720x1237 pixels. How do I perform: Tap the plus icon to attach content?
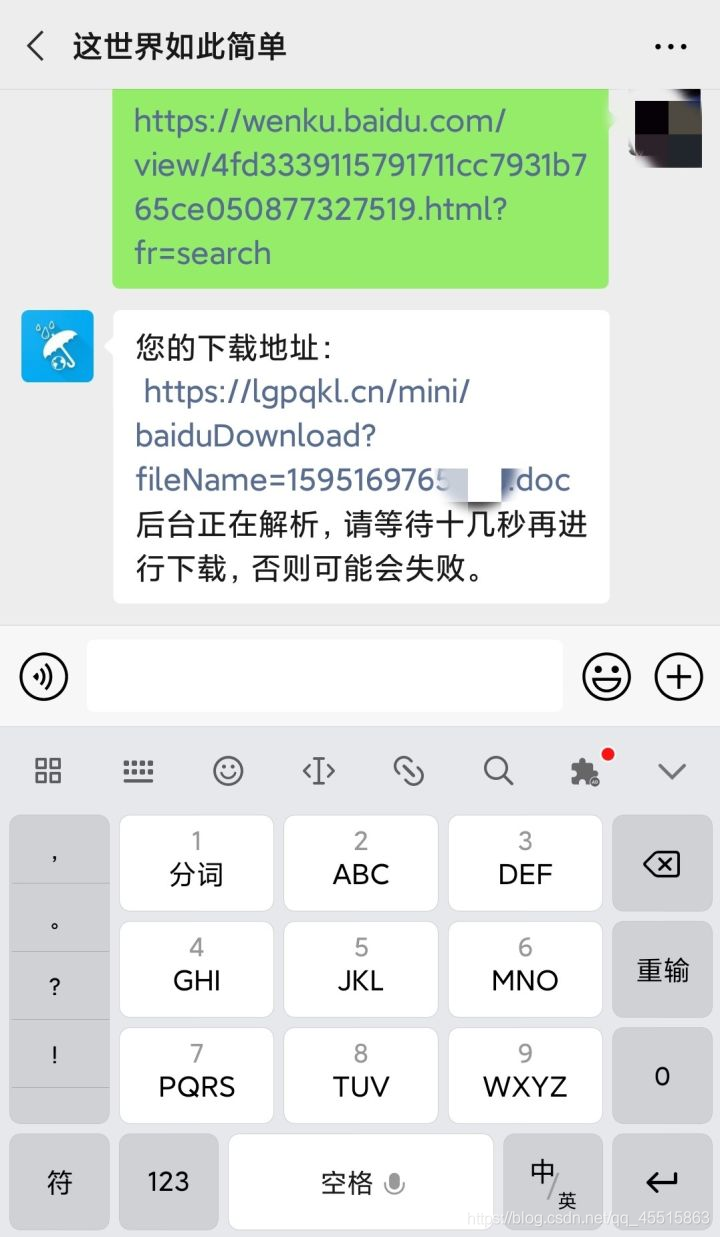point(678,676)
